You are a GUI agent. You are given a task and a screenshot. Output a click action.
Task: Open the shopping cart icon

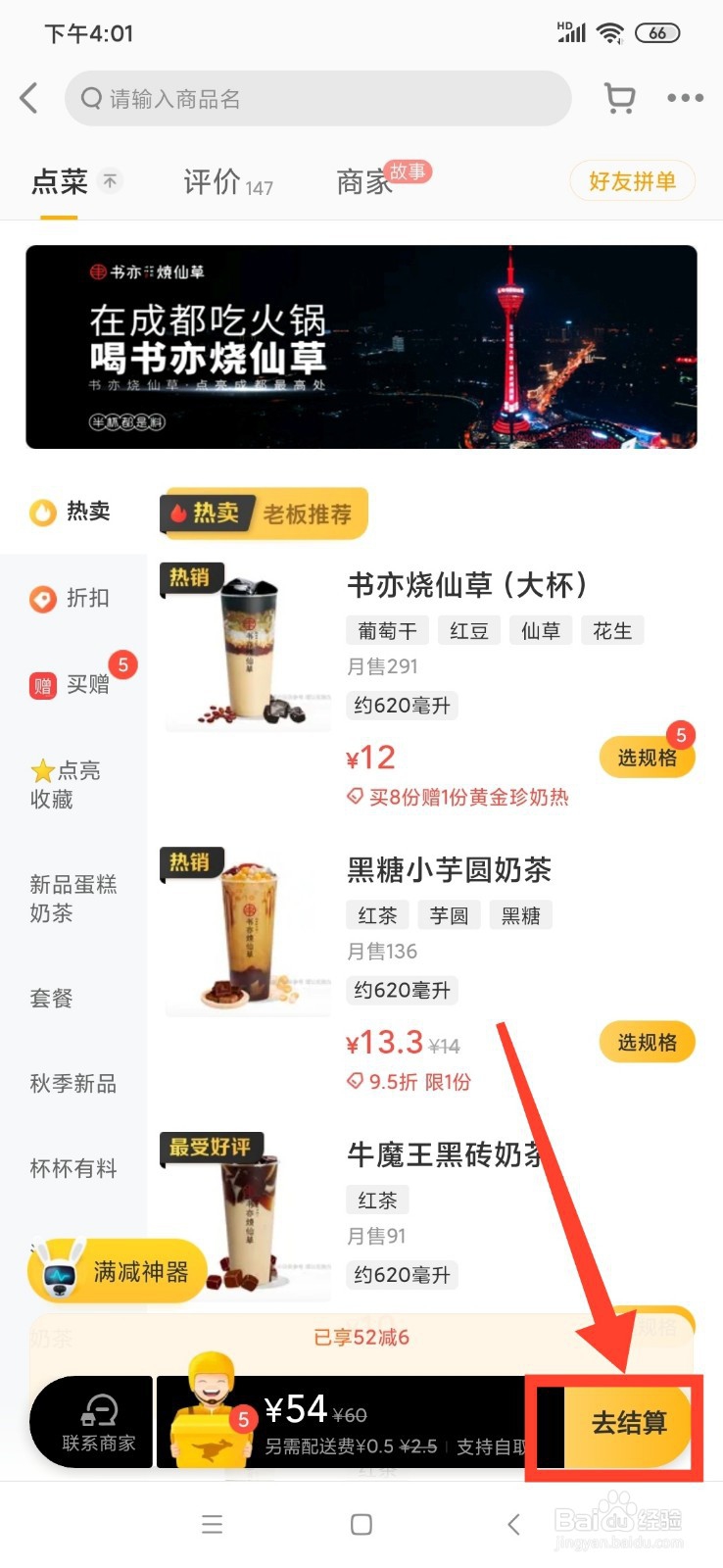tap(618, 98)
